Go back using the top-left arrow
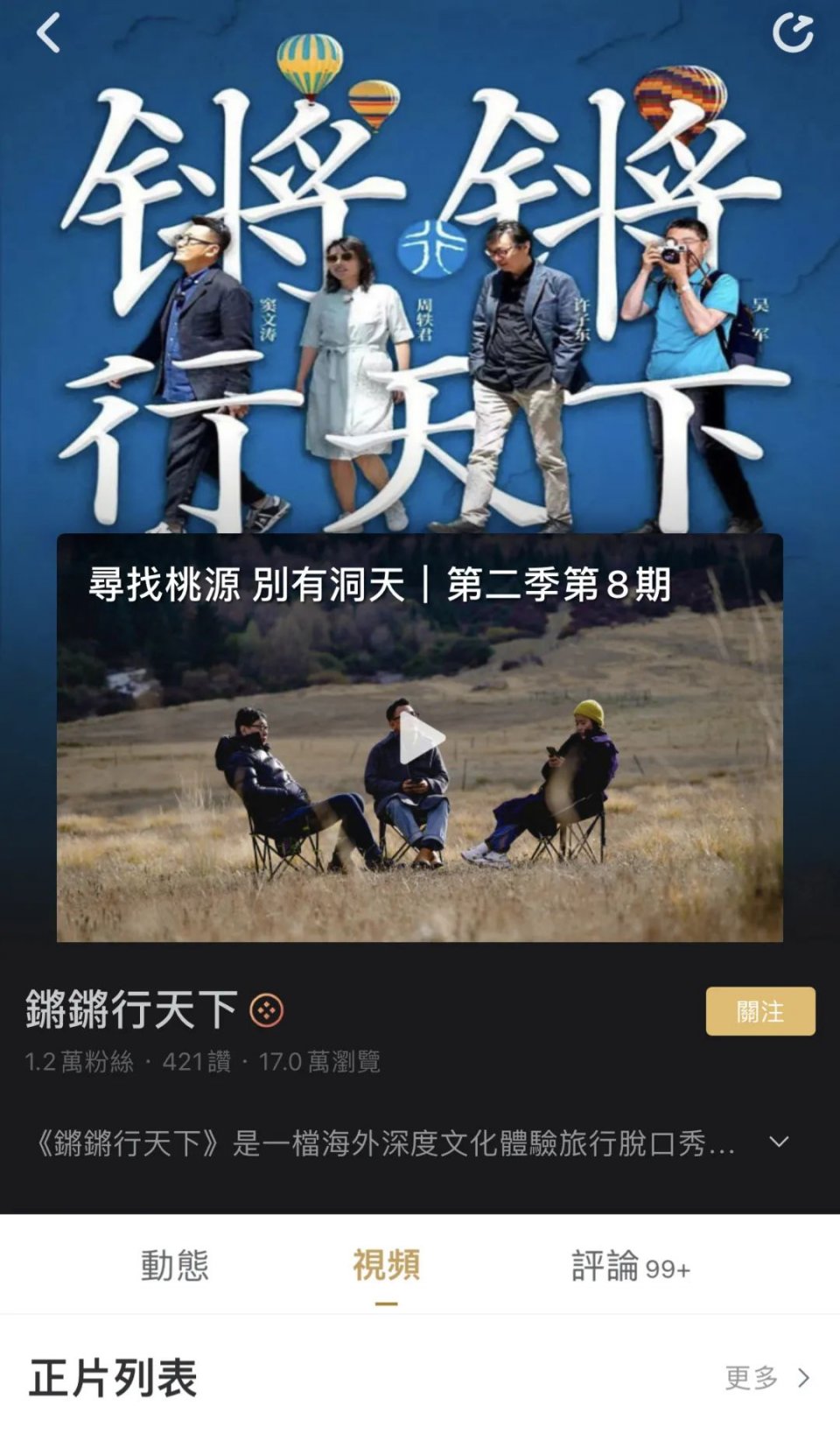Viewport: 840px width, 1441px height. (49, 33)
